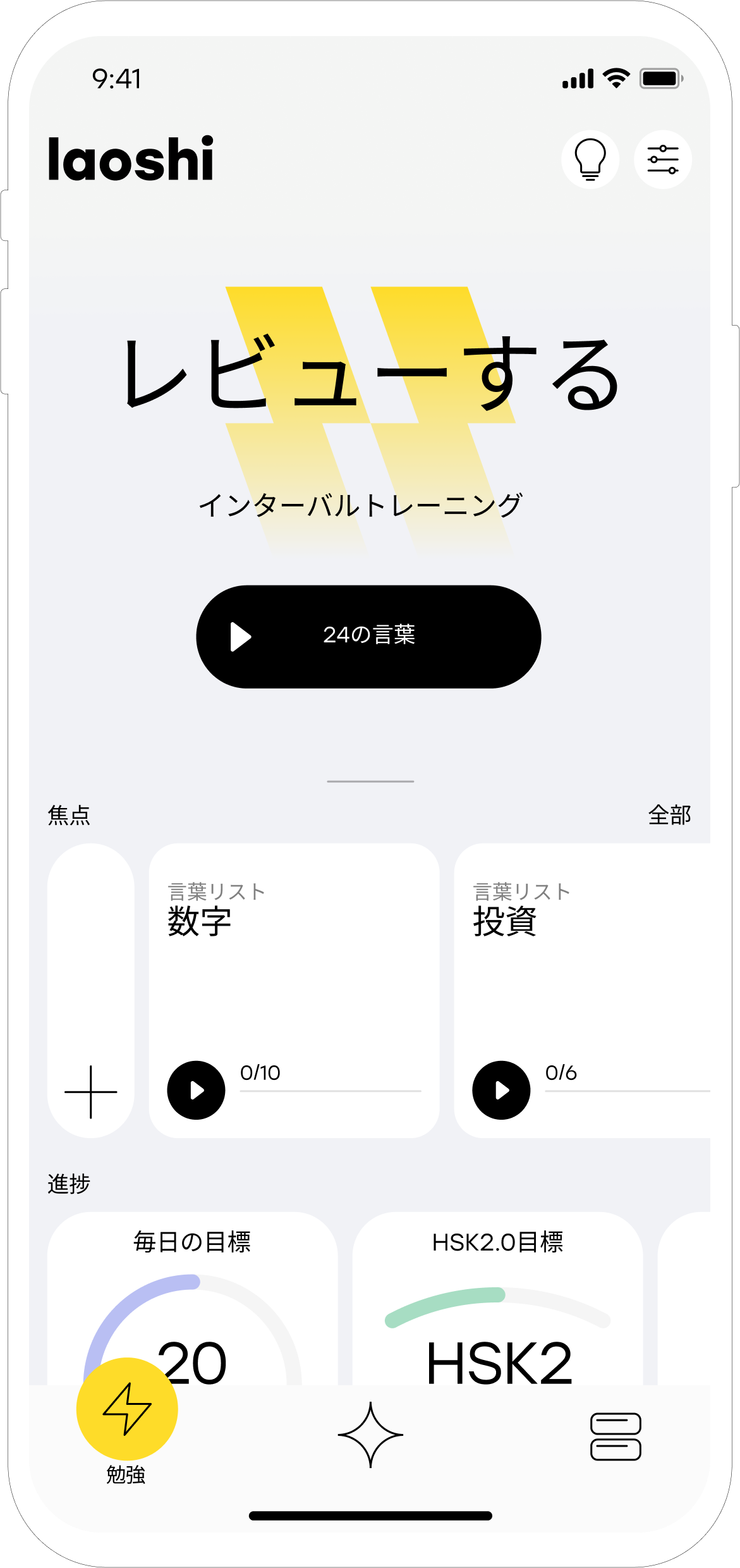The image size is (740, 1568).
Task: Show 全部 focus lists
Action: (669, 815)
